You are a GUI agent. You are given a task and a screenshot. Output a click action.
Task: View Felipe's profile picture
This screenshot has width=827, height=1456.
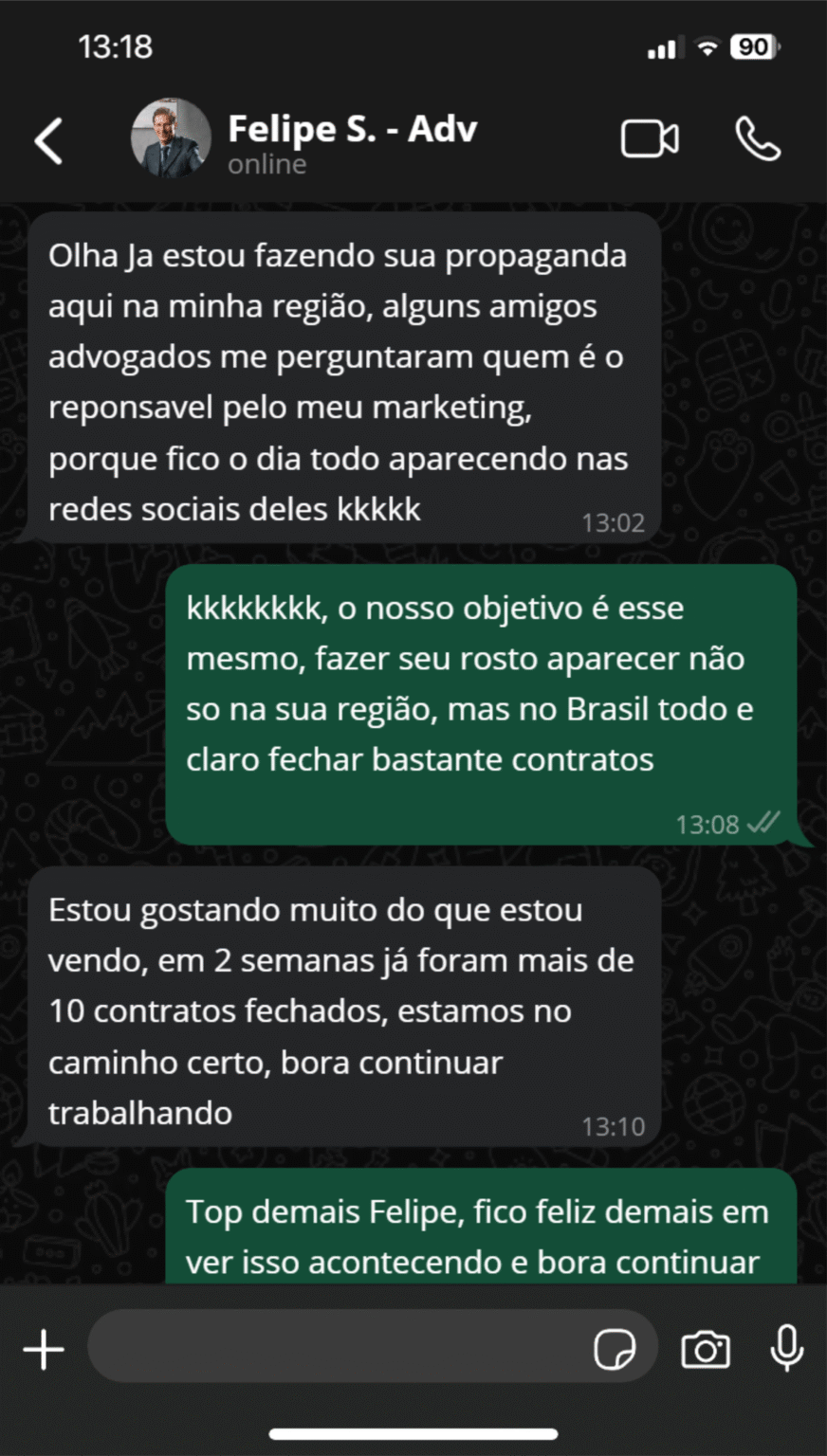171,139
